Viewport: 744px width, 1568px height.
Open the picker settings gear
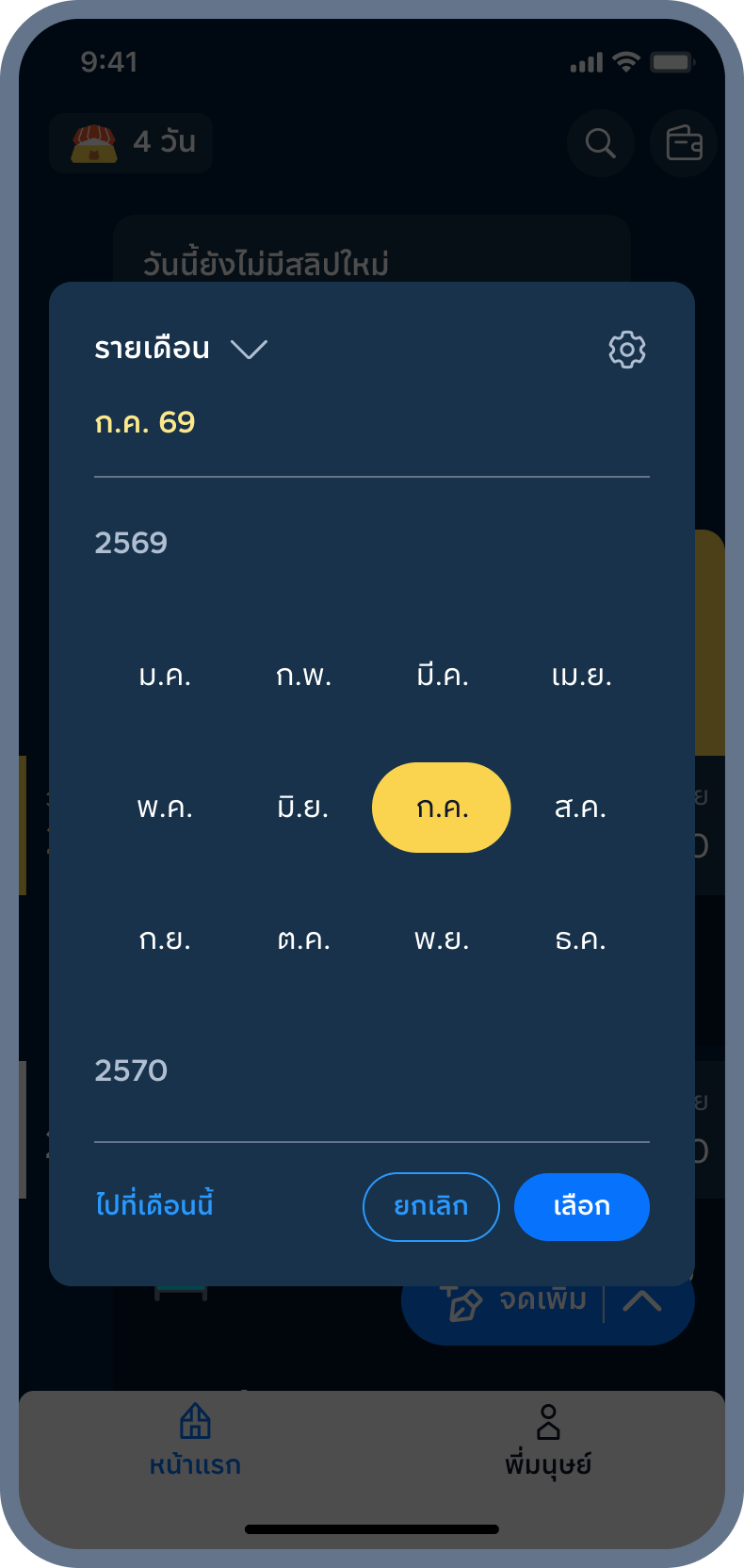pyautogui.click(x=627, y=350)
